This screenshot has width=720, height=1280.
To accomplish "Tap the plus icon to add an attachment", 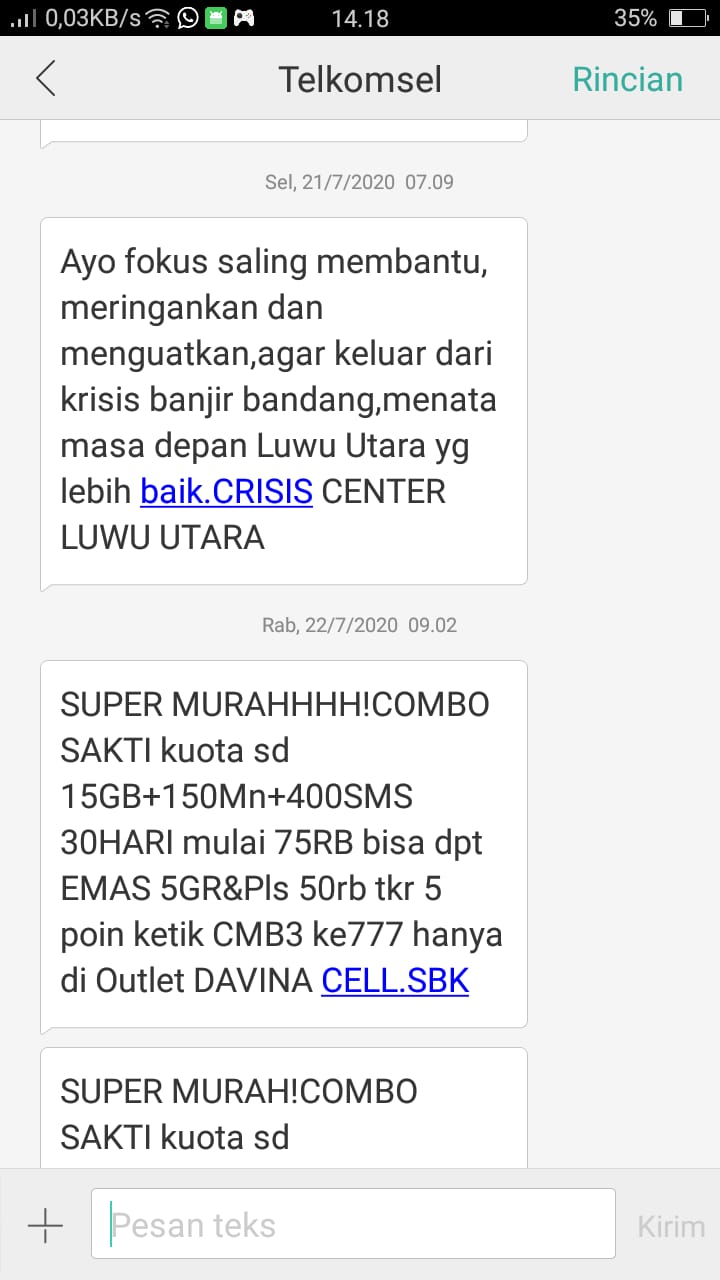I will (x=45, y=1225).
